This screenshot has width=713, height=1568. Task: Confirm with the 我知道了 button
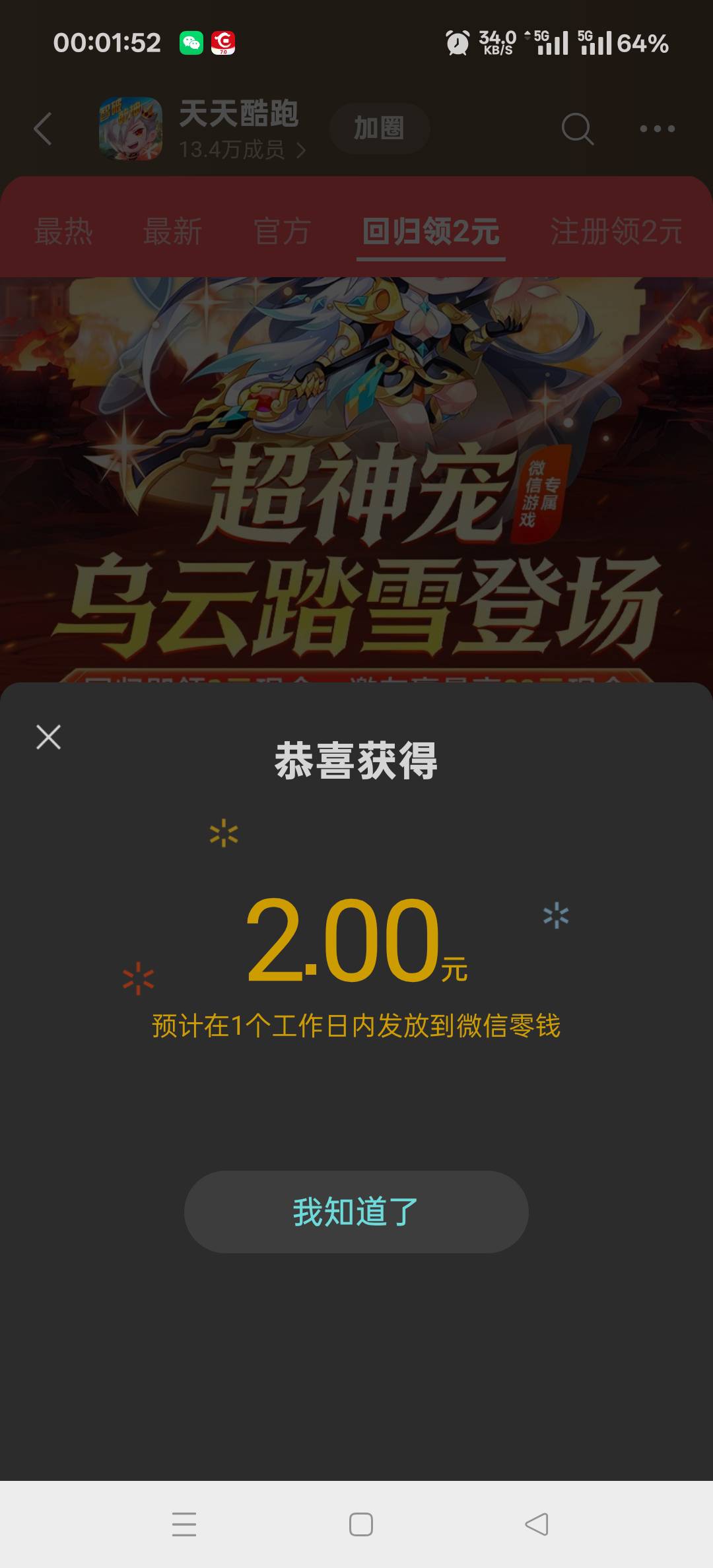(x=356, y=1212)
